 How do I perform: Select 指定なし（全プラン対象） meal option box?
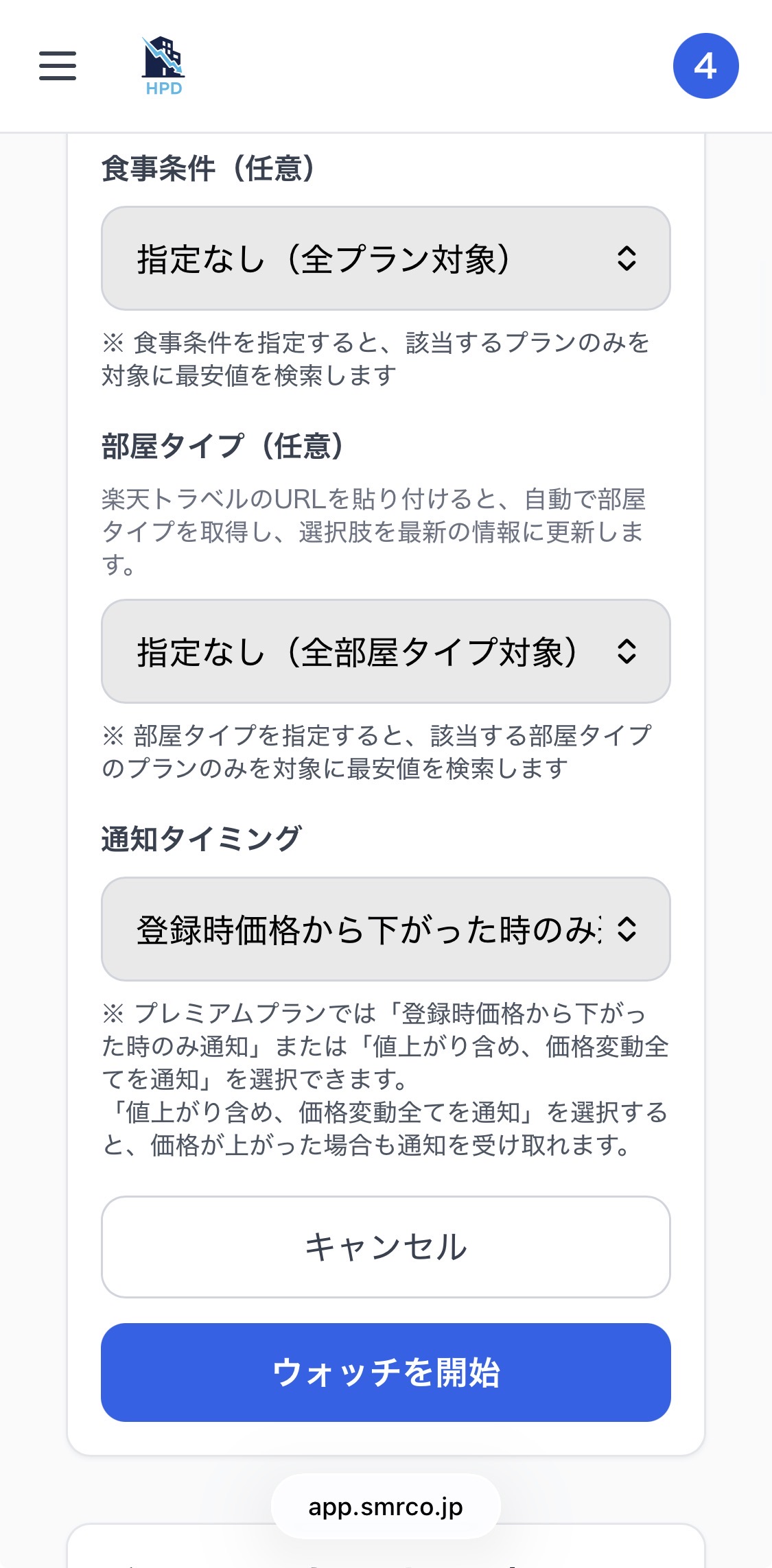384,259
